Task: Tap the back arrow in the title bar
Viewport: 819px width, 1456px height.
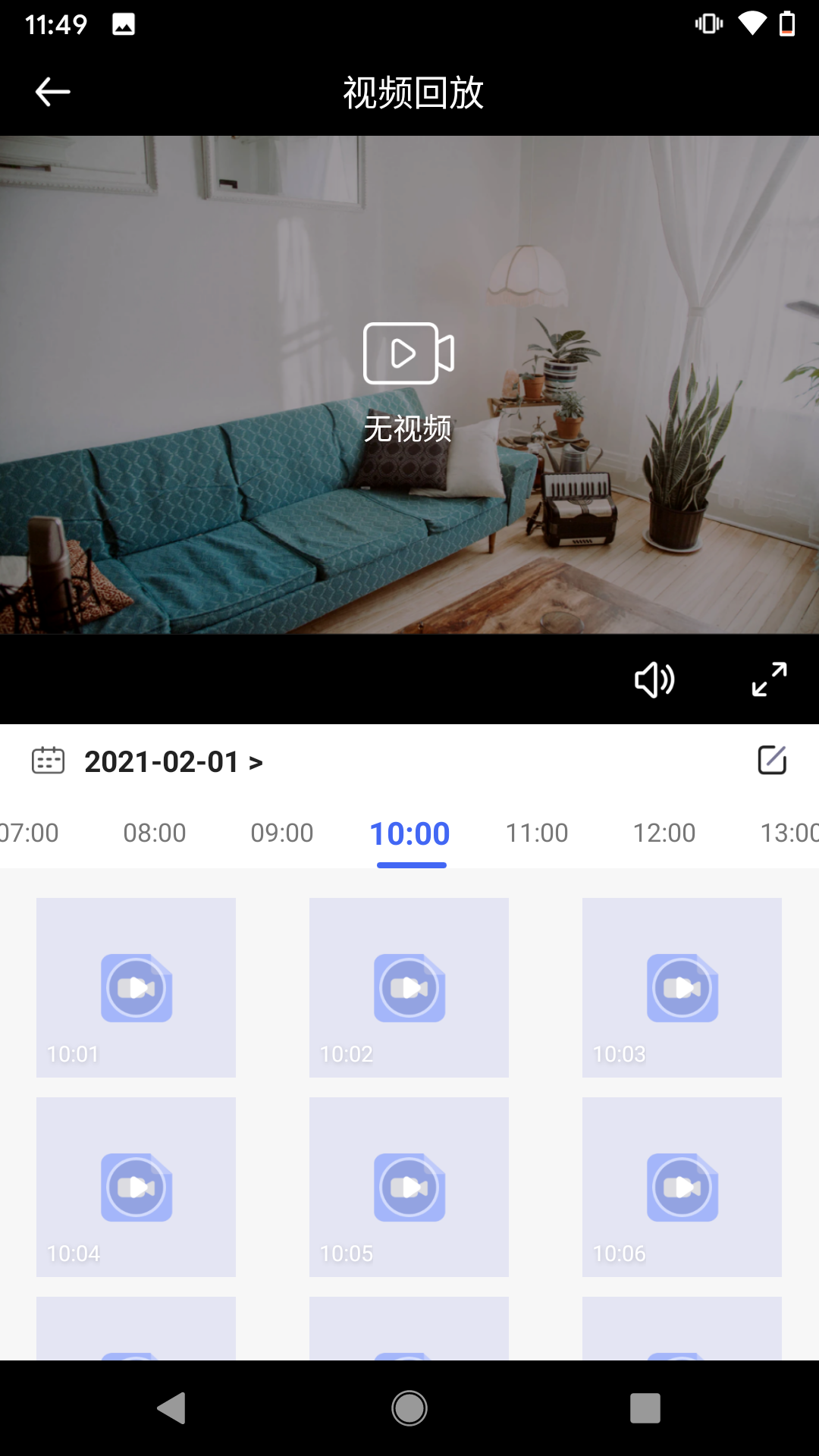Action: (51, 91)
